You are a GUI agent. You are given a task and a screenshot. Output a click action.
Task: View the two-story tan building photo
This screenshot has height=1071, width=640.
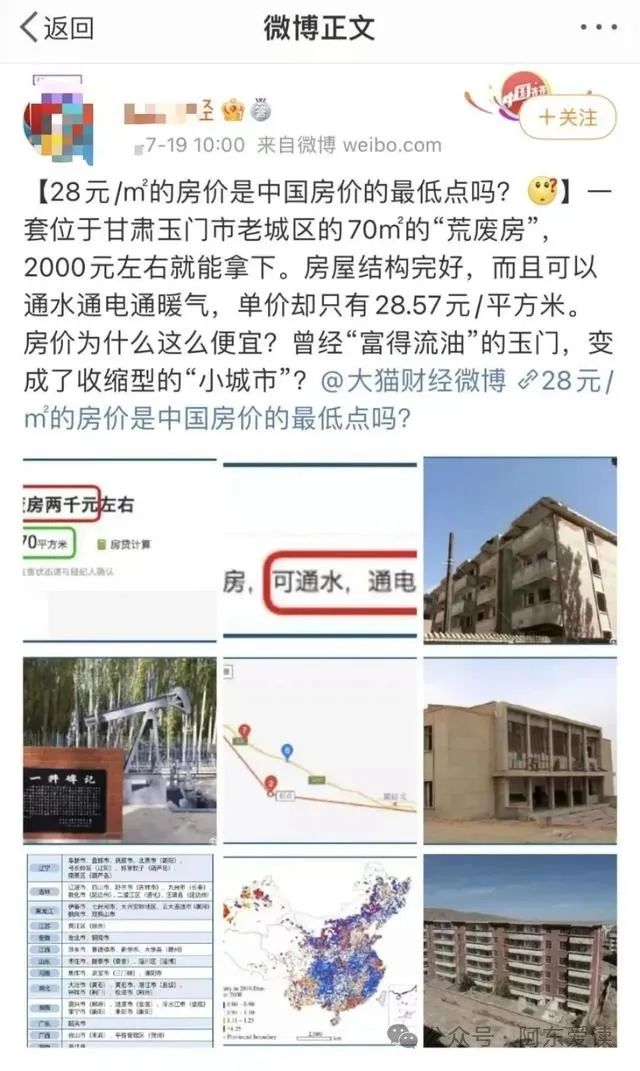[520, 750]
